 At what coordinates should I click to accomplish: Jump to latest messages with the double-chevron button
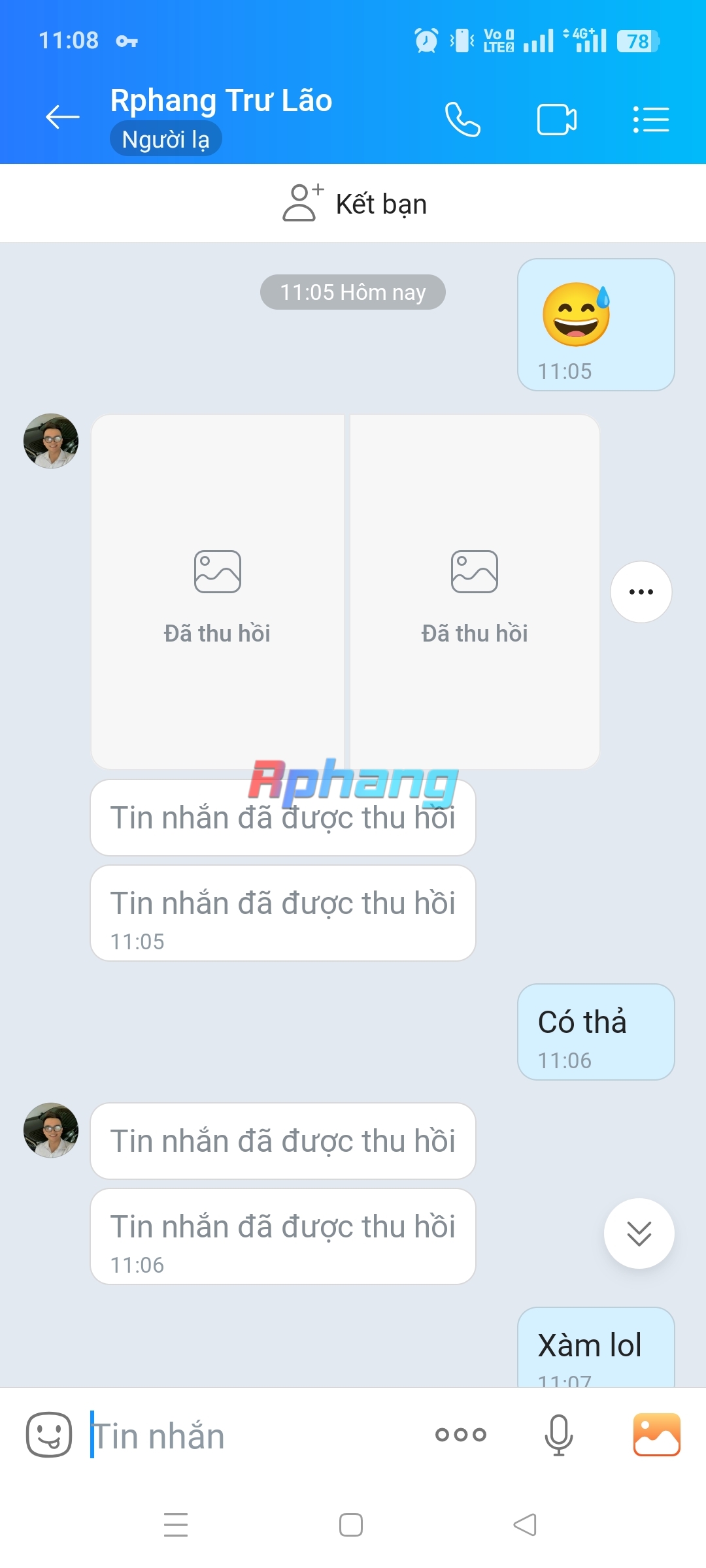click(x=639, y=1233)
